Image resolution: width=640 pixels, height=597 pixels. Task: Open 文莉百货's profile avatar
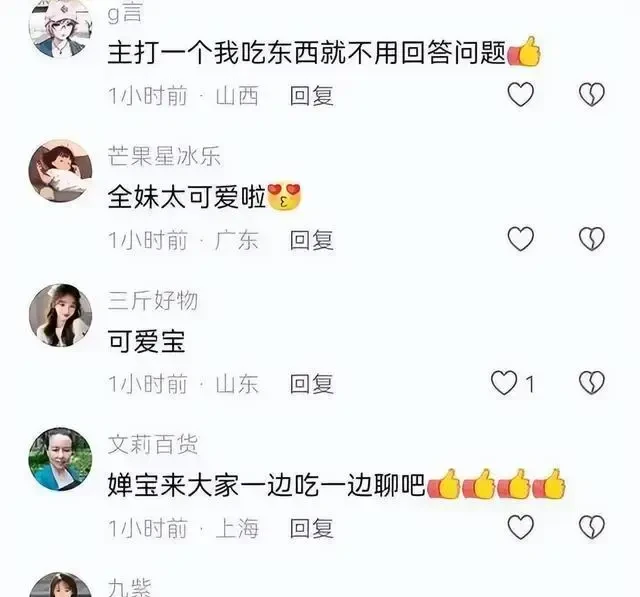60,459
